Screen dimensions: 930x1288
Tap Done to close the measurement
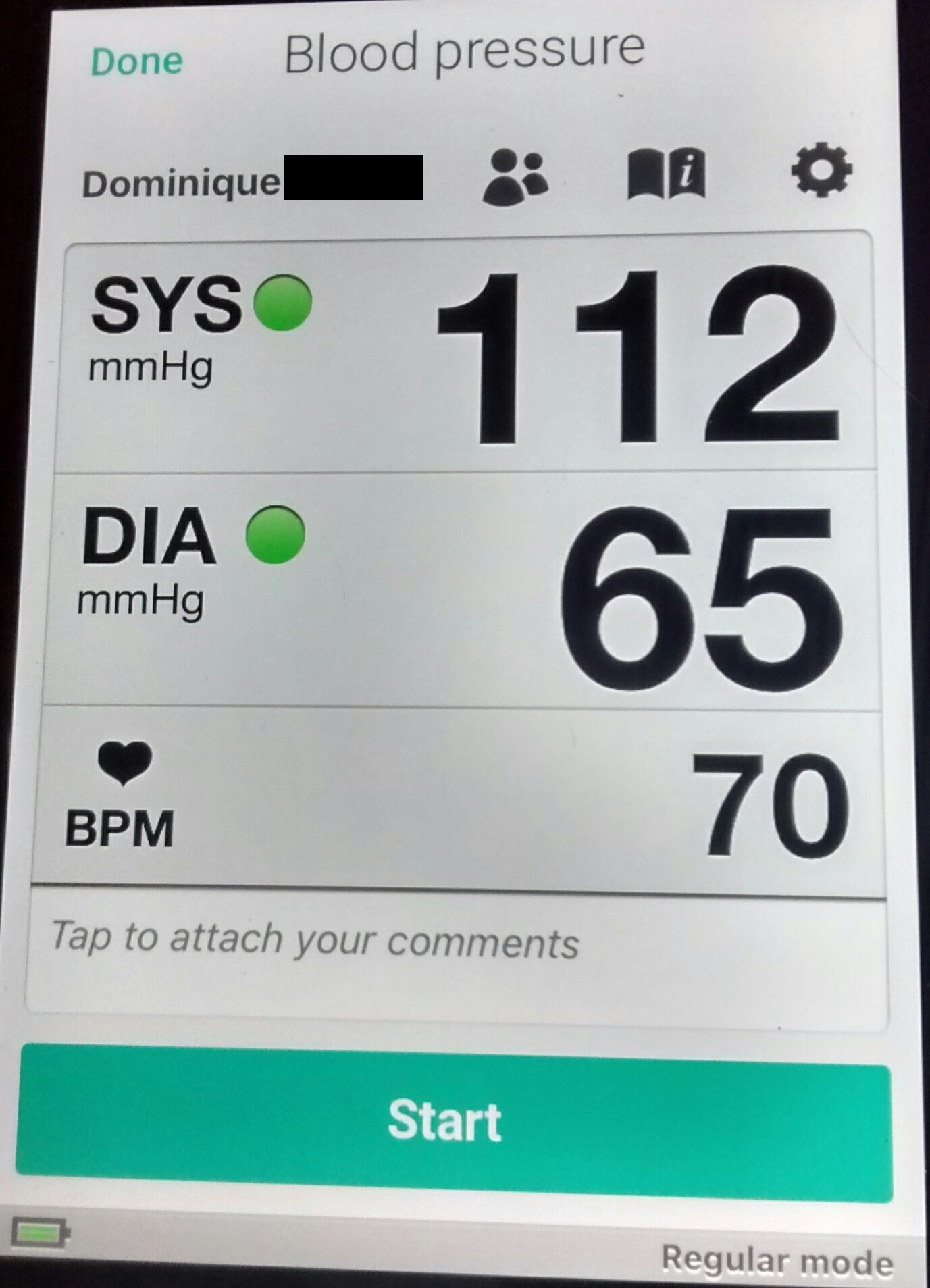click(136, 61)
